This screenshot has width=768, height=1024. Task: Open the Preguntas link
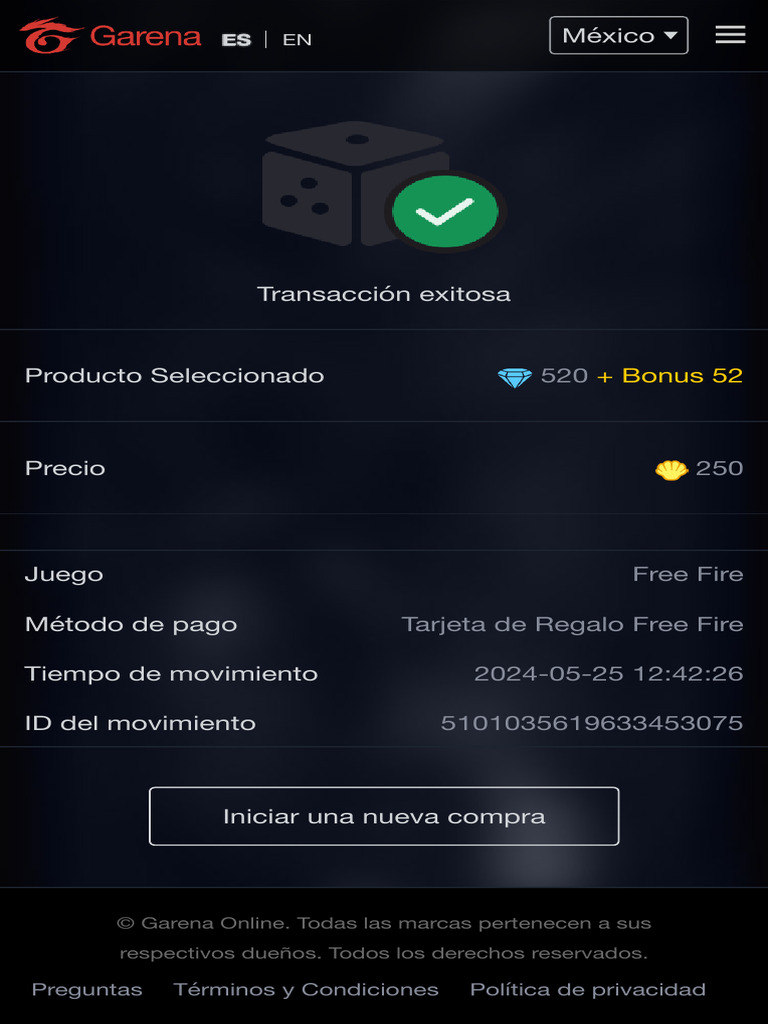[x=87, y=989]
